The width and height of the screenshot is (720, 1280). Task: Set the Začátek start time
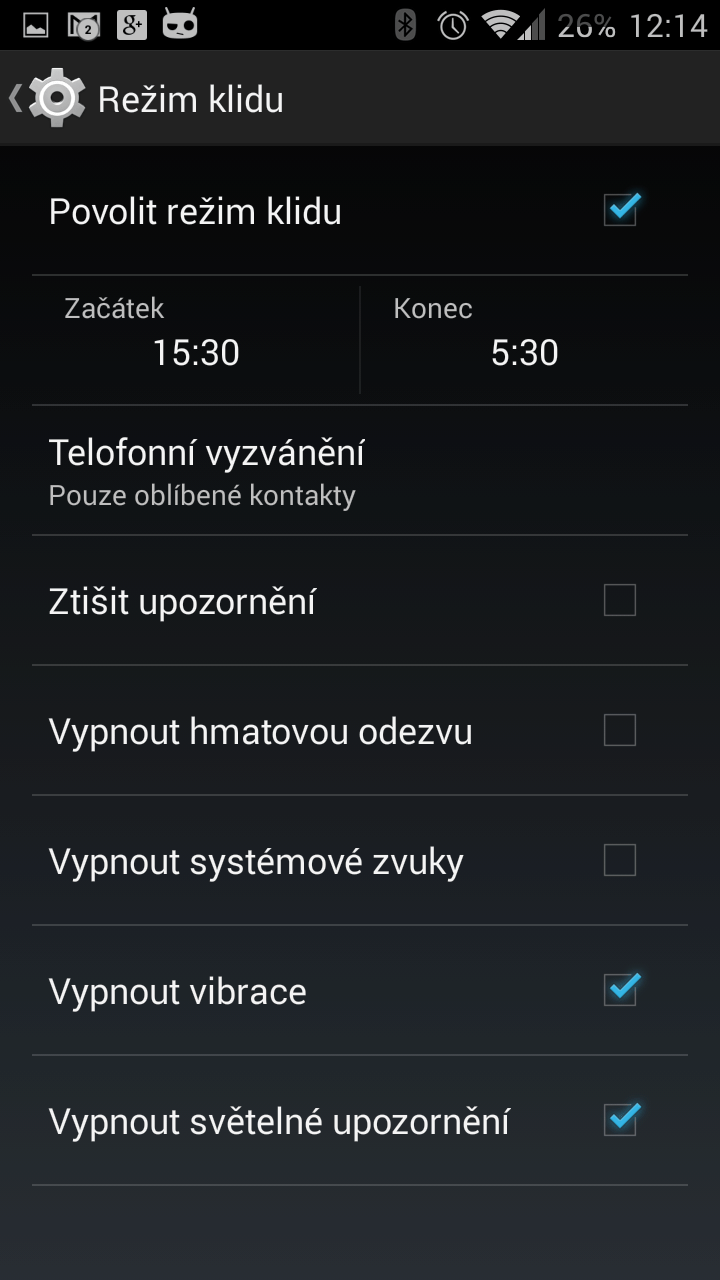[196, 340]
